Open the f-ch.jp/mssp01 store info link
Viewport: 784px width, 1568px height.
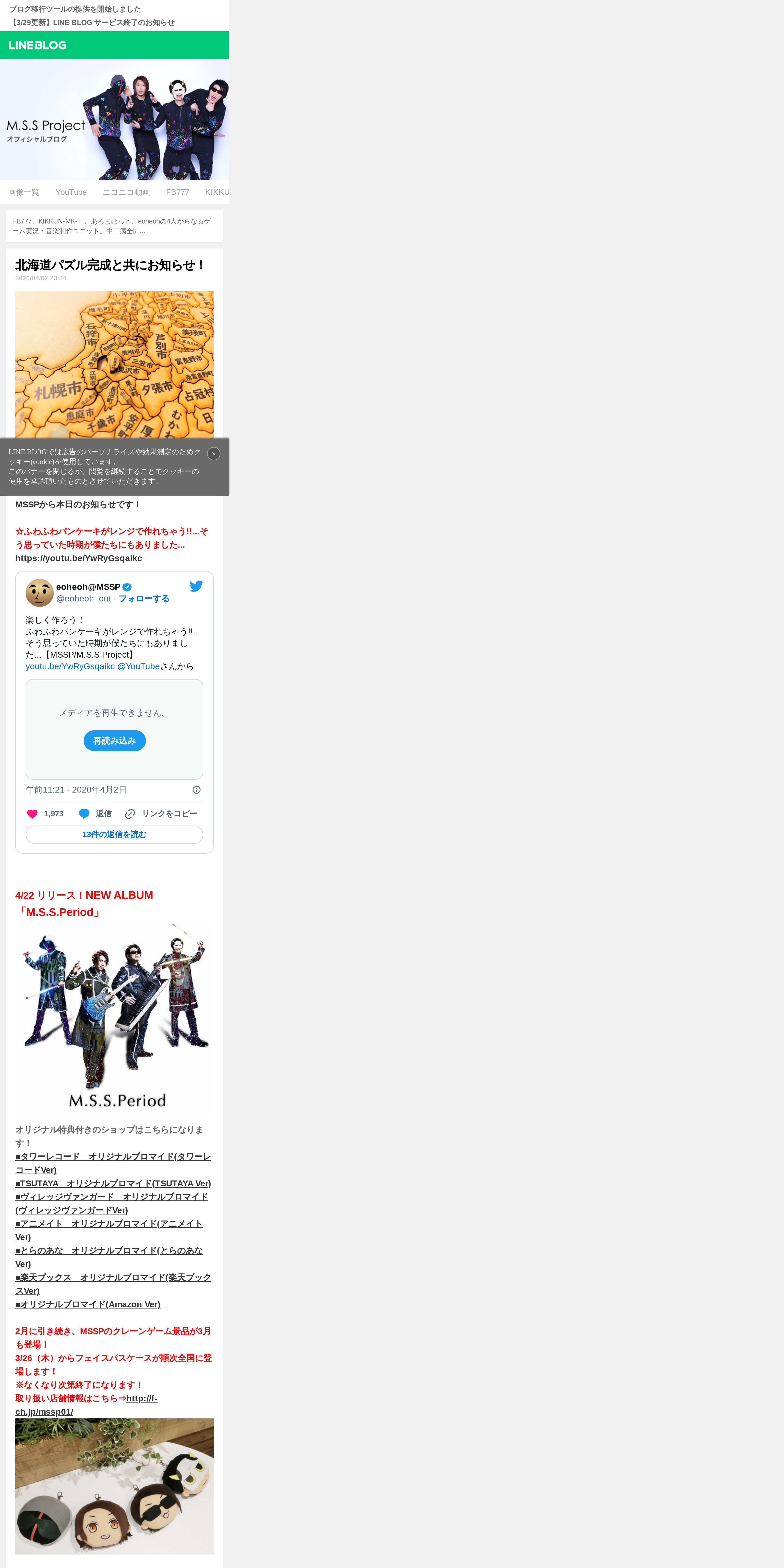click(87, 1405)
